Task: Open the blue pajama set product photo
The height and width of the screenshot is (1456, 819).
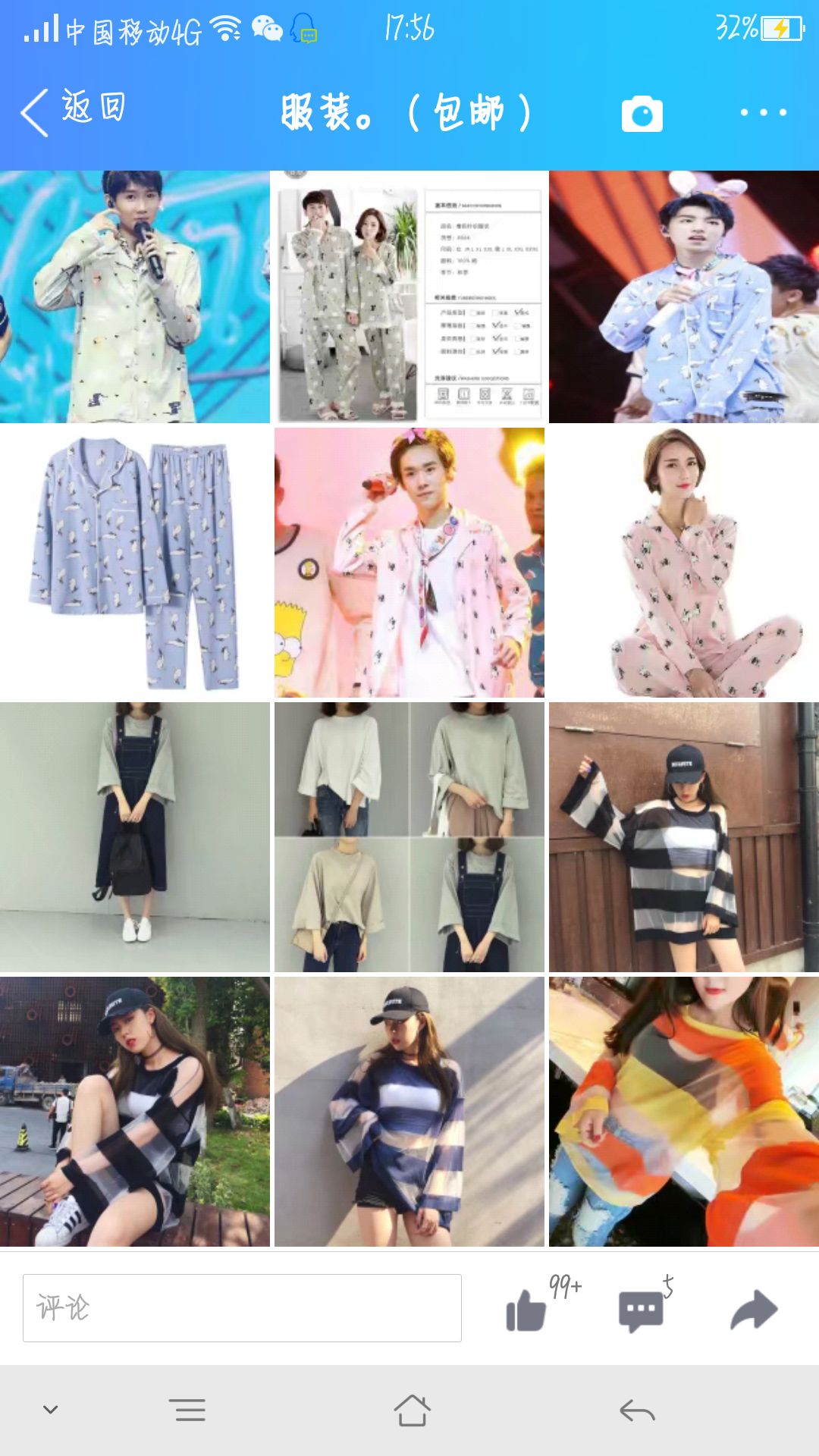Action: [x=135, y=563]
